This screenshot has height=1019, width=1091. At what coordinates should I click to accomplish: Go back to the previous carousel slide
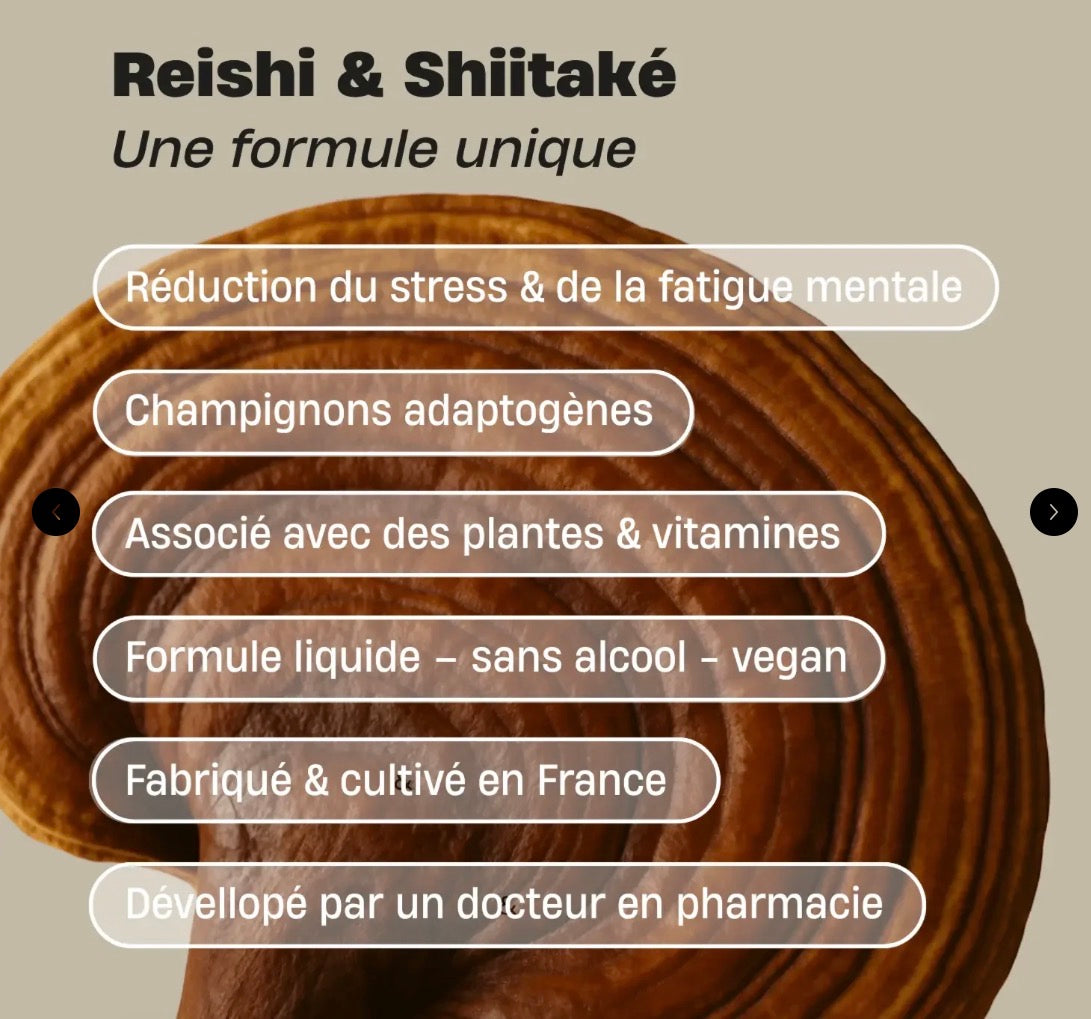click(x=56, y=512)
